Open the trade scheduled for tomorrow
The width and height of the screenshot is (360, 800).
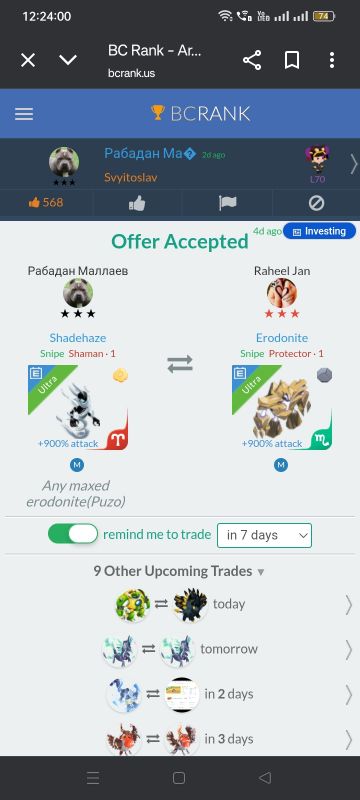(x=180, y=649)
